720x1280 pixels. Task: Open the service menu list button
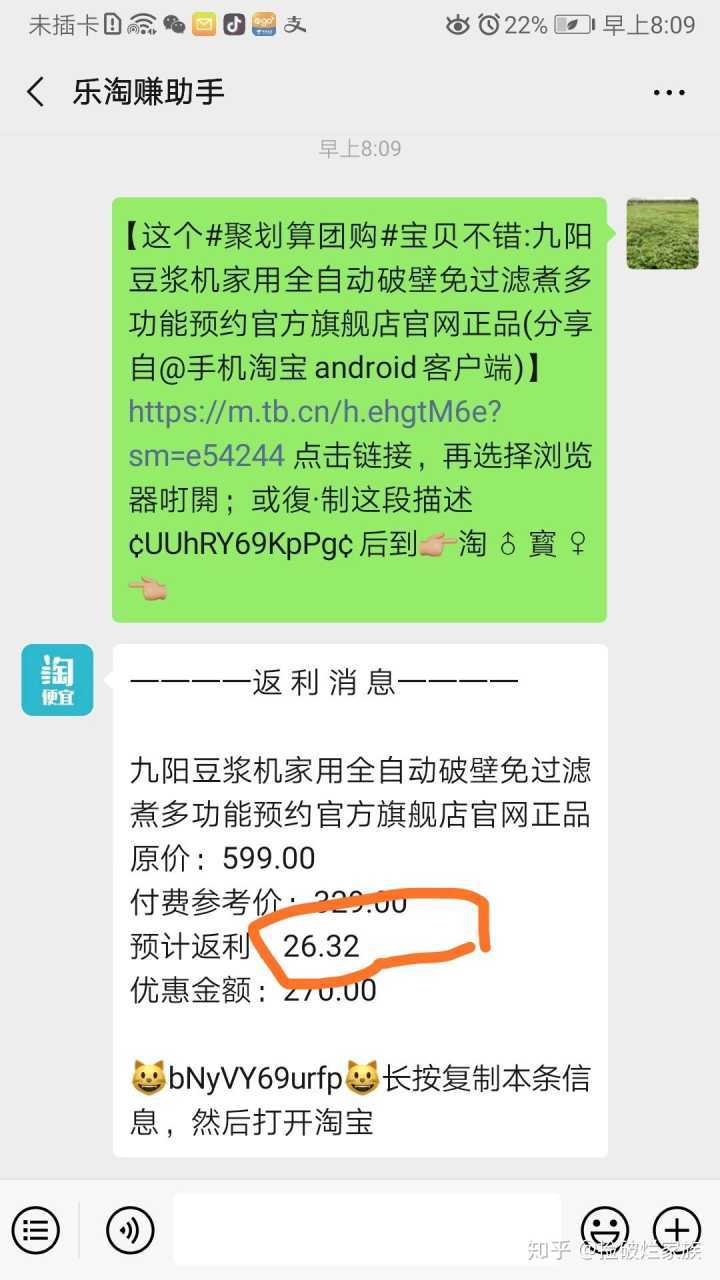coord(37,1229)
